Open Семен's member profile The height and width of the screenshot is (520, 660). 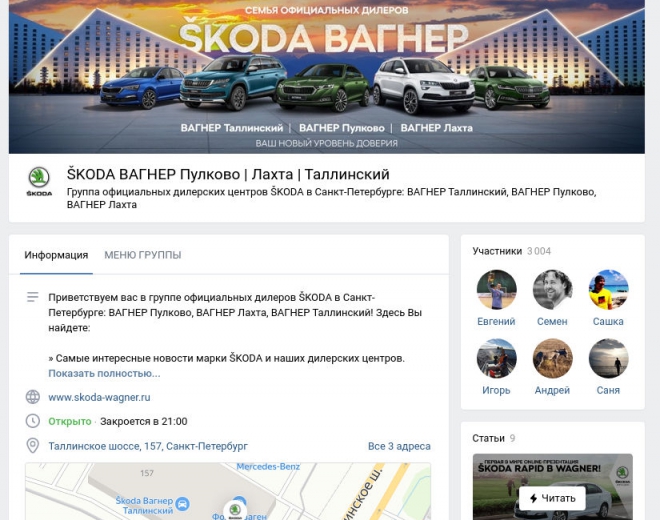click(x=552, y=290)
